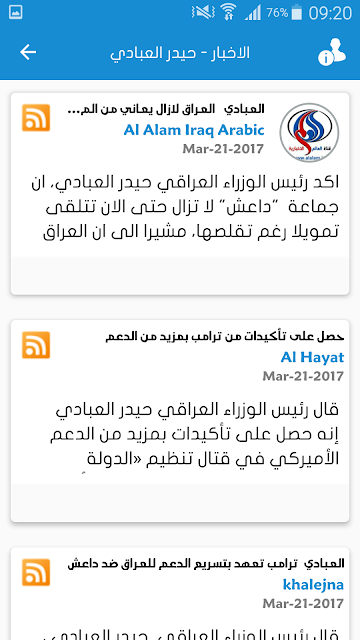Open the khalejna news card
This screenshot has width=360, height=640.
pos(180,593)
